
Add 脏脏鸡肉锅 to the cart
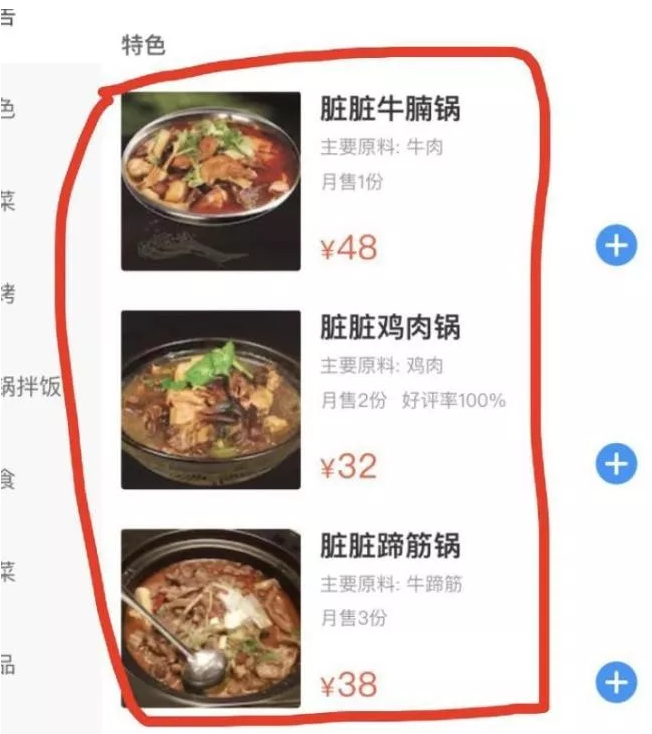pyautogui.click(x=616, y=464)
